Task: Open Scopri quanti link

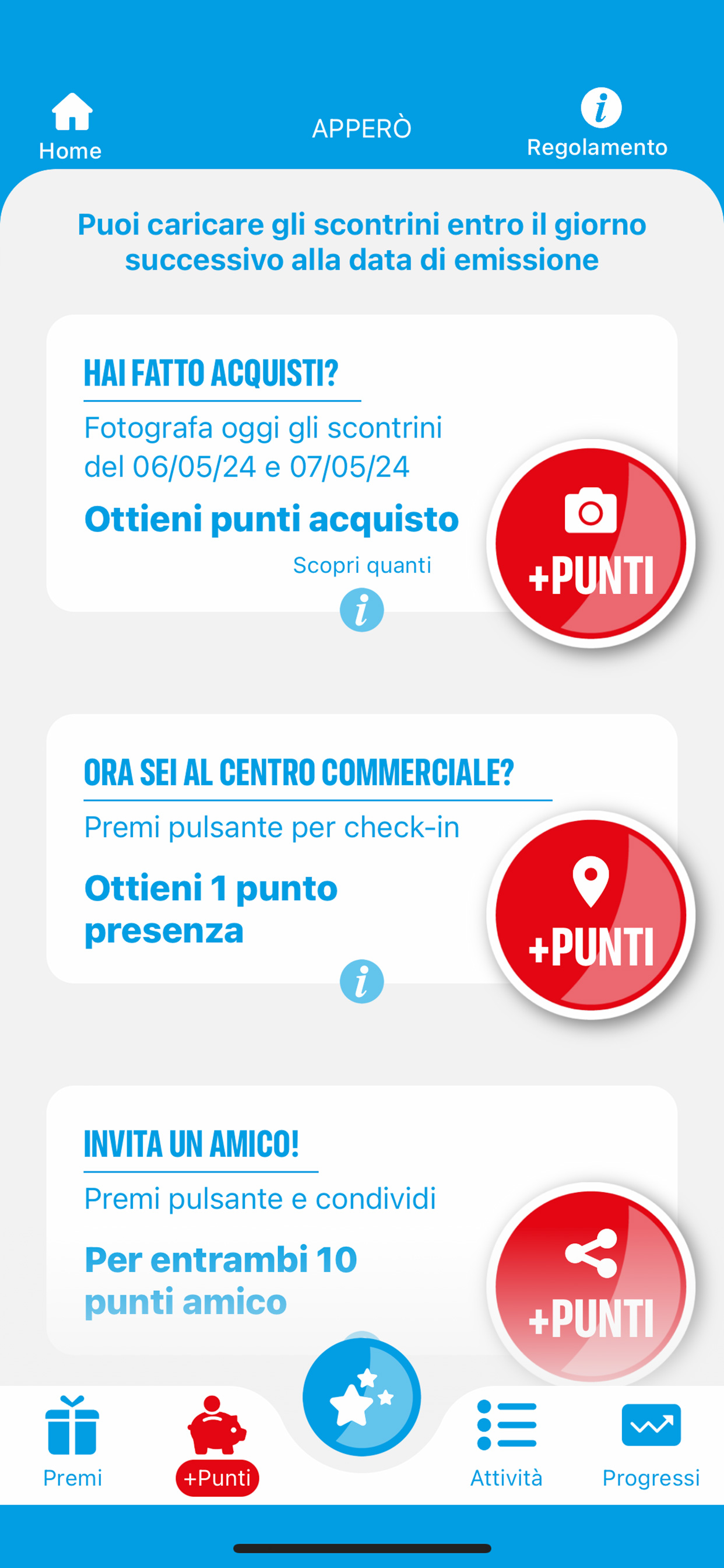Action: coord(362,565)
